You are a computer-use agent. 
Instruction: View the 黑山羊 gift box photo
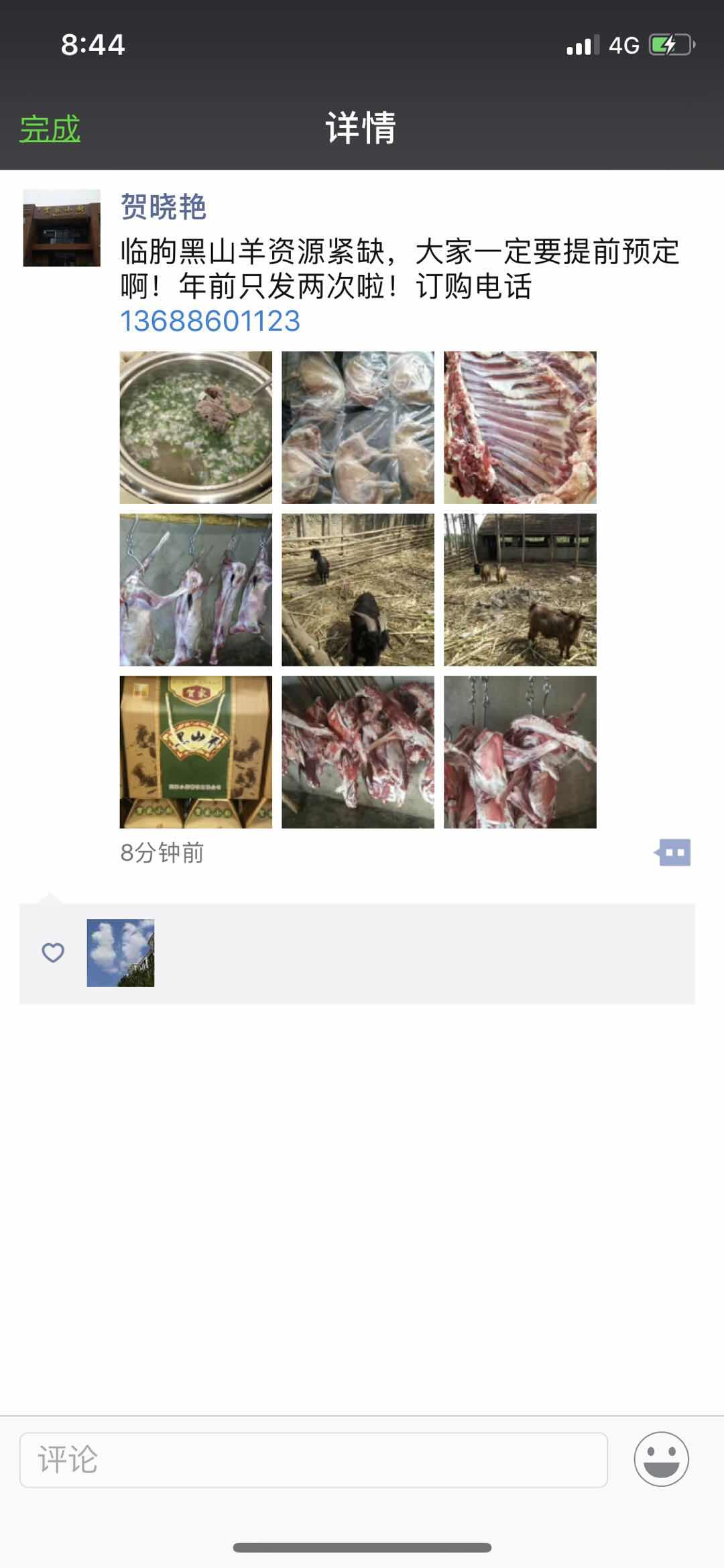(196, 752)
